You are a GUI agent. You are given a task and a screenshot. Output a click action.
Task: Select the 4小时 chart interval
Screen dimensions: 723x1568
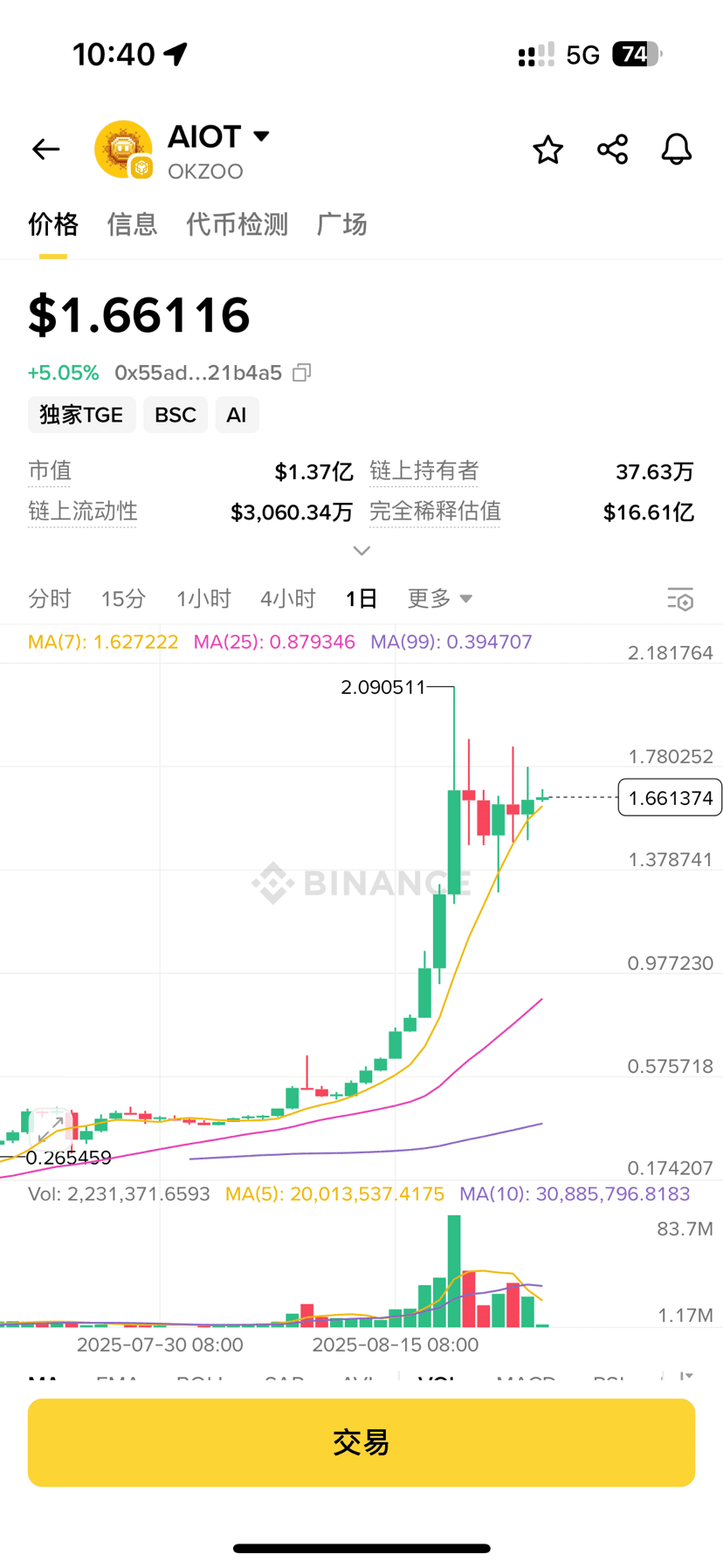287,599
